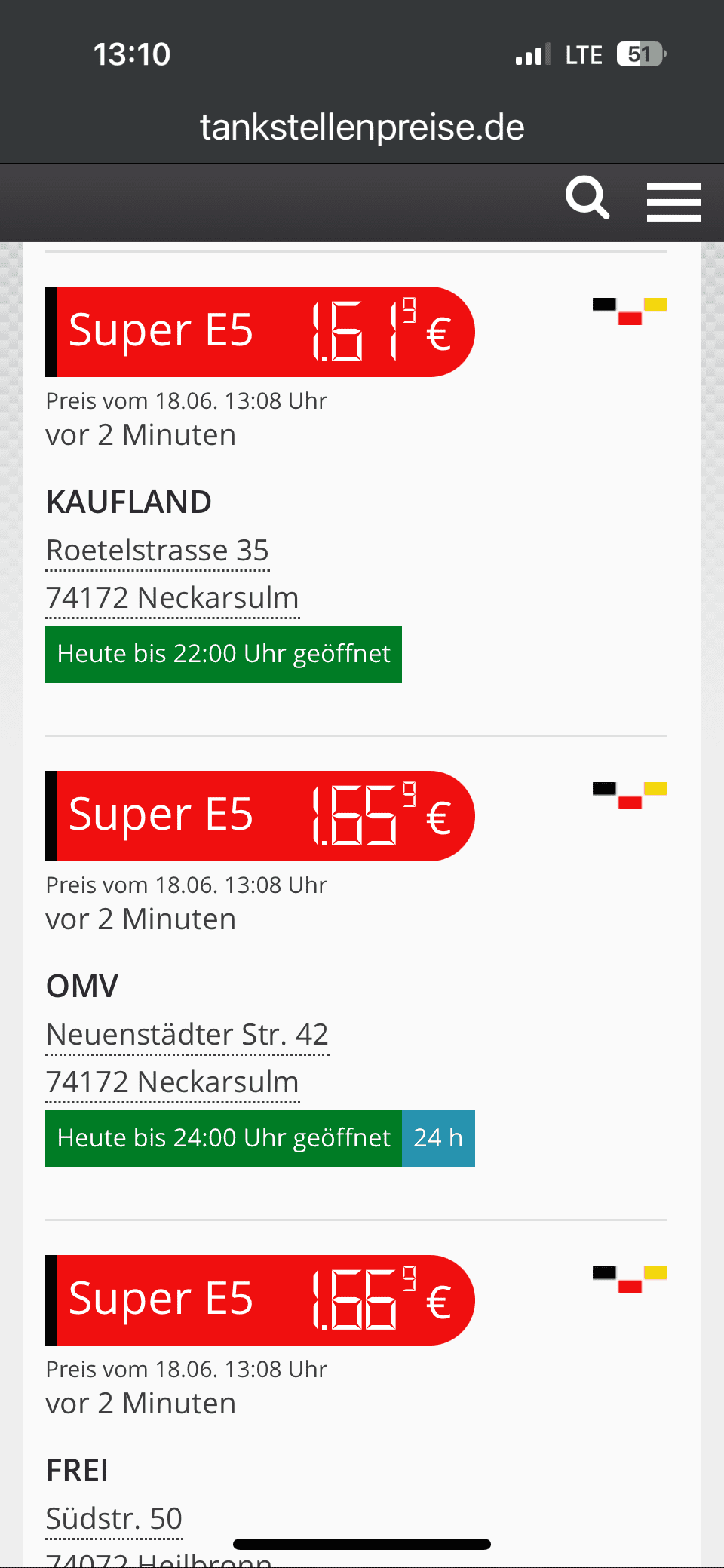The height and width of the screenshot is (1568, 724).
Task: Open Südstr. 50 address link
Action: [114, 1518]
